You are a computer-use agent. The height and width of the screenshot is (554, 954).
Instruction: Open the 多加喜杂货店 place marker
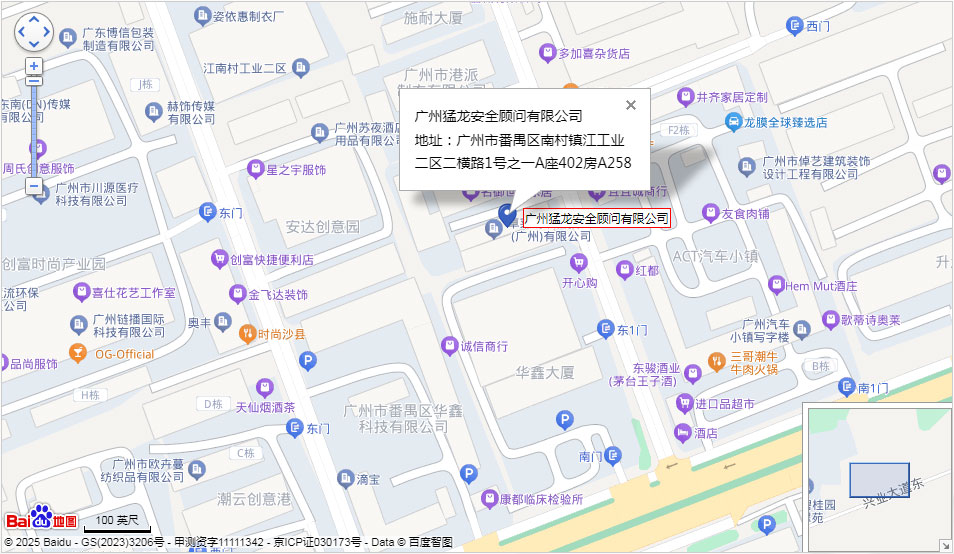547,54
